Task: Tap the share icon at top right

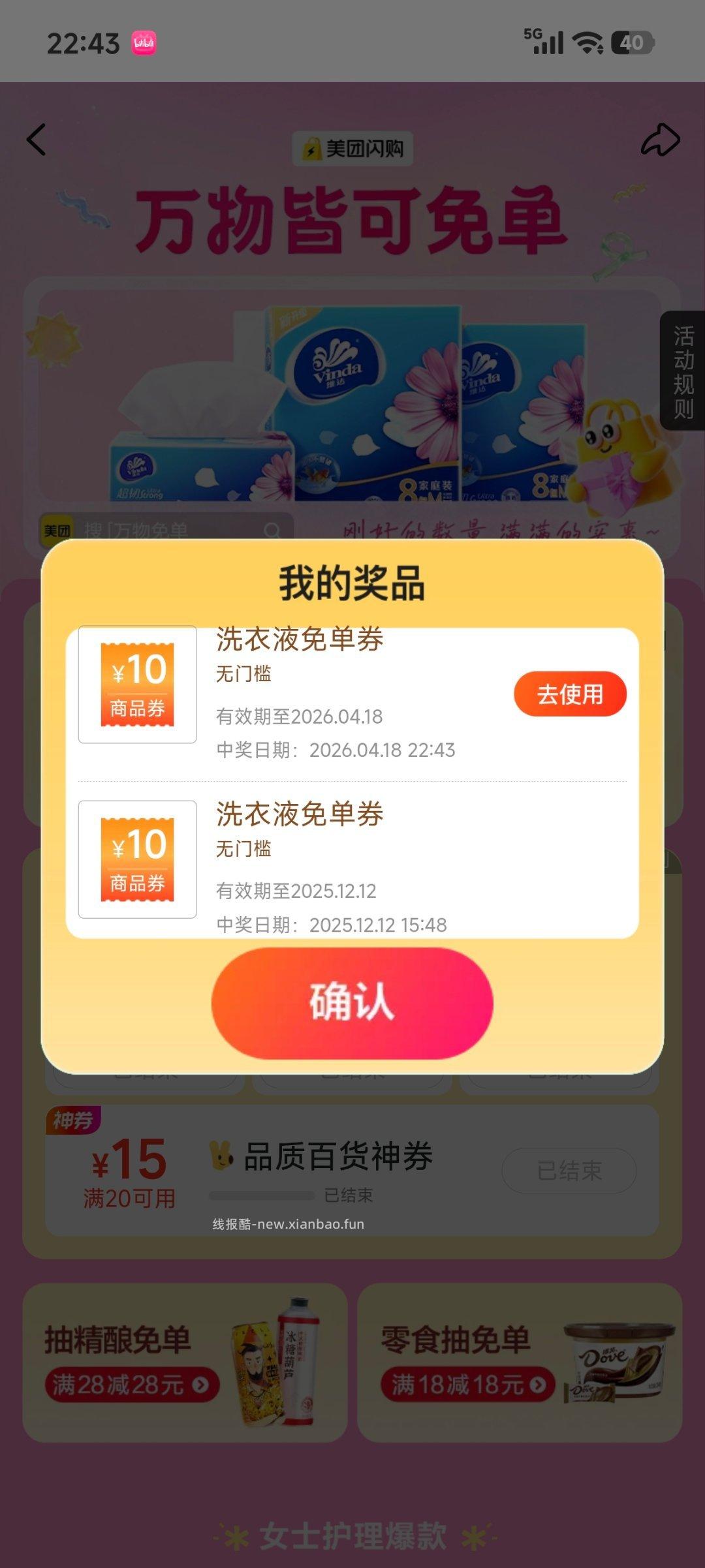Action: tap(661, 137)
